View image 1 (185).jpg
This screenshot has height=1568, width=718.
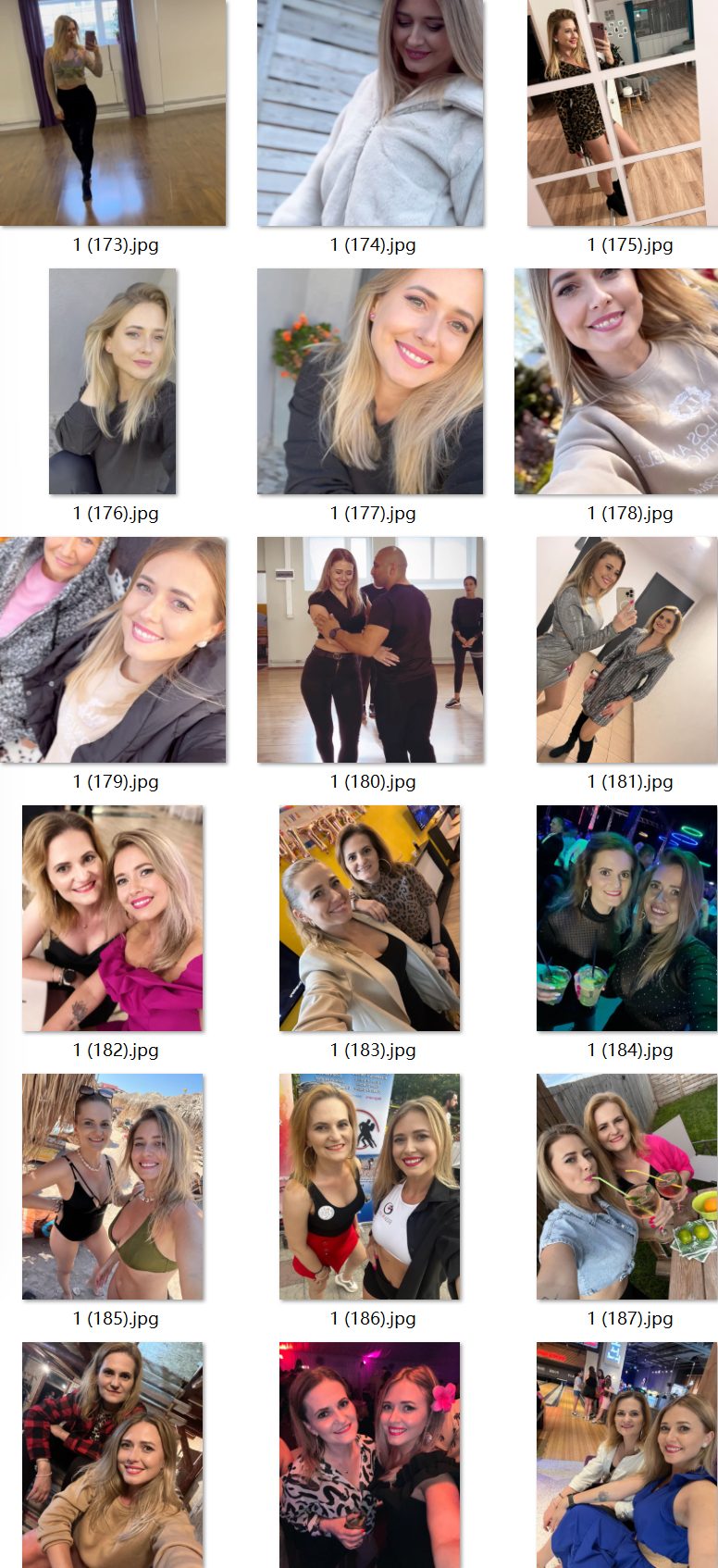click(x=113, y=1186)
